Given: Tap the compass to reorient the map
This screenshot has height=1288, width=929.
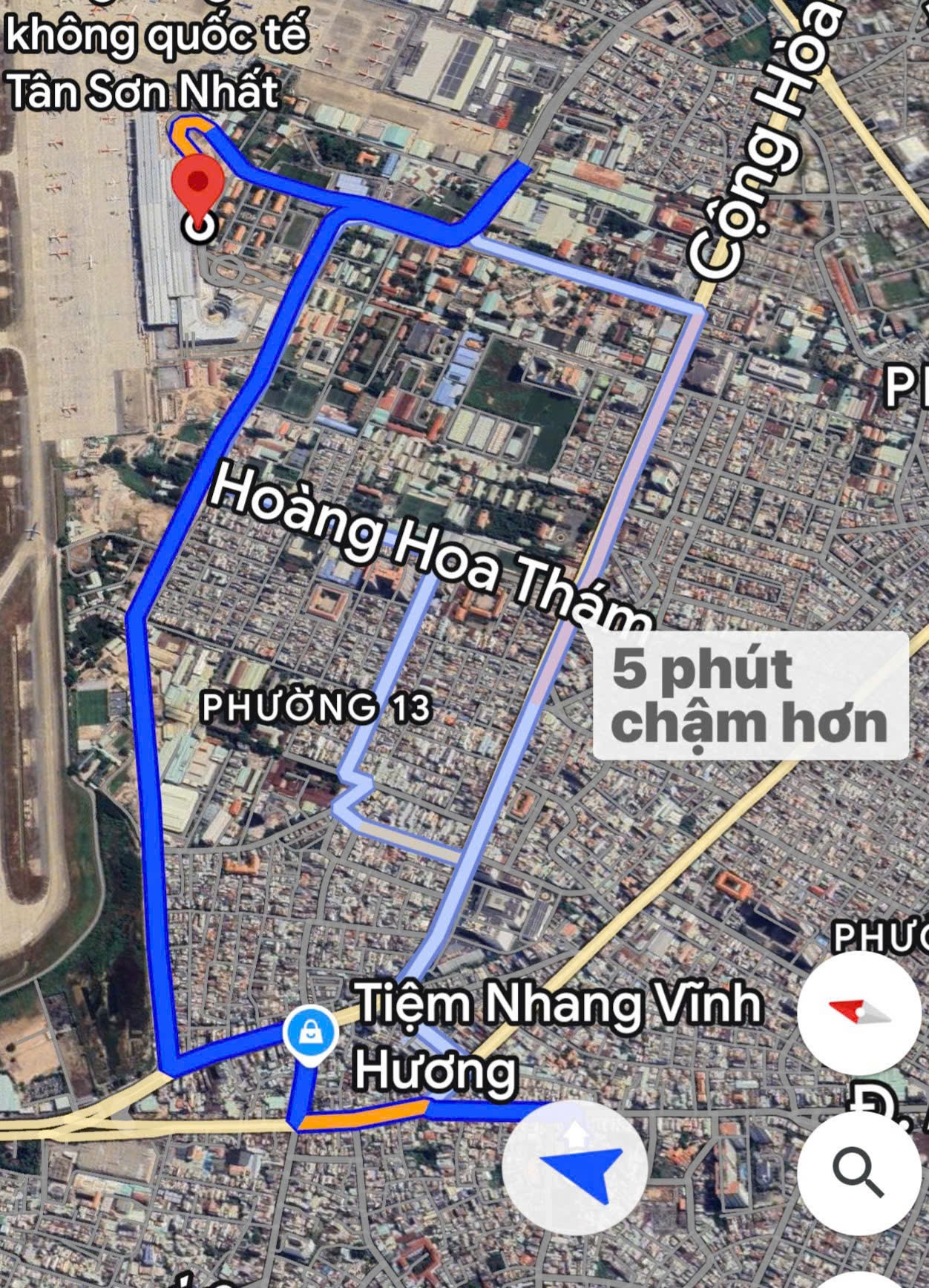Looking at the screenshot, I should point(859,1012).
